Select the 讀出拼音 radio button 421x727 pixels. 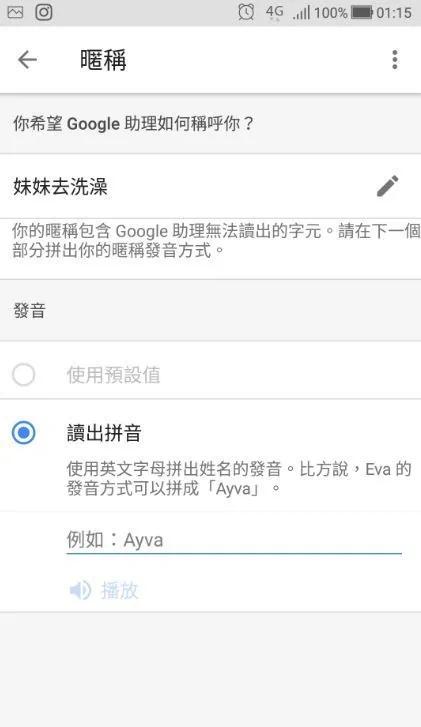[24, 433]
